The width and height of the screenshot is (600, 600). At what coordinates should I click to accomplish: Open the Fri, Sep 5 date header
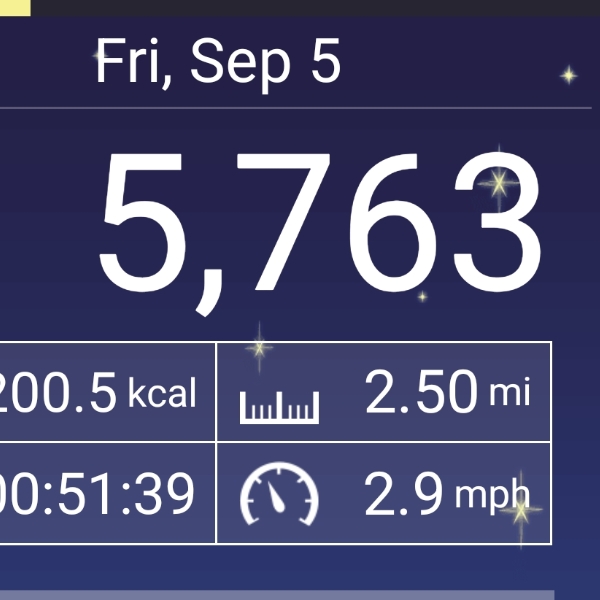pos(217,62)
